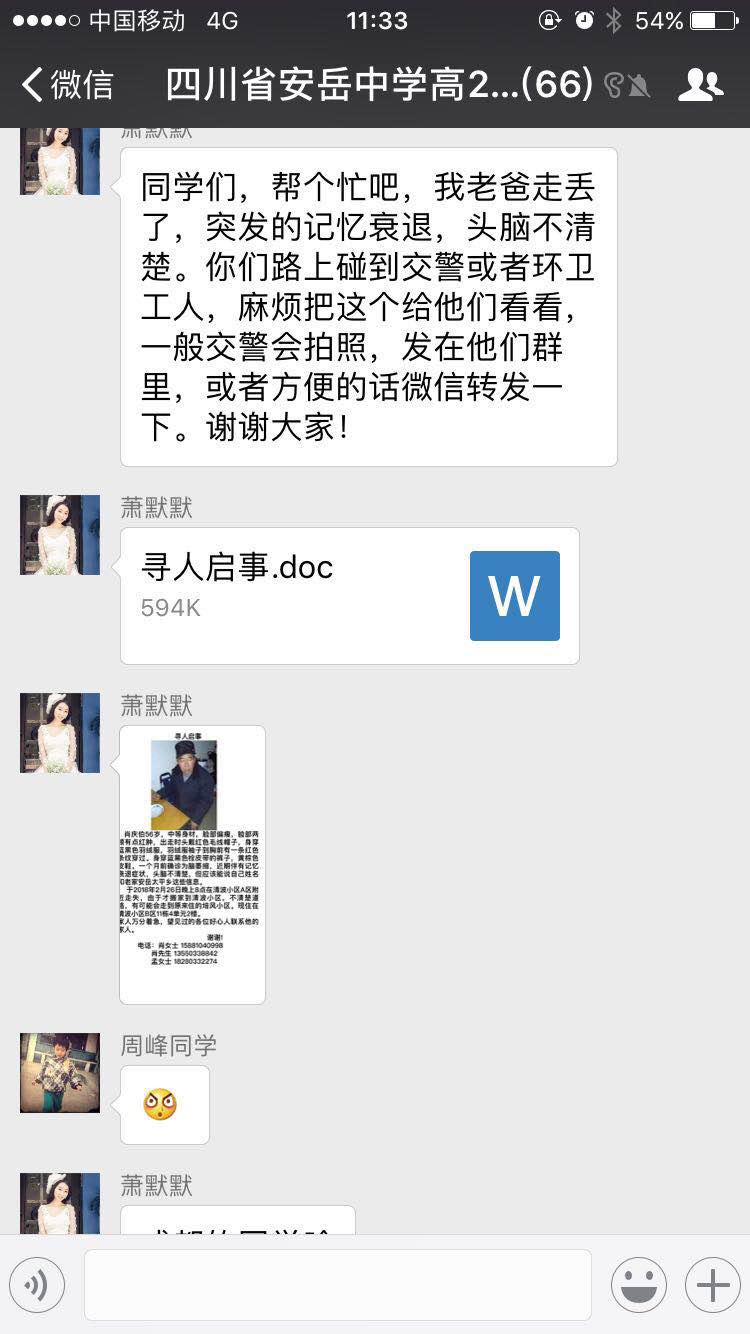
Task: Open 周峰同学's profile avatar
Action: tap(60, 1073)
